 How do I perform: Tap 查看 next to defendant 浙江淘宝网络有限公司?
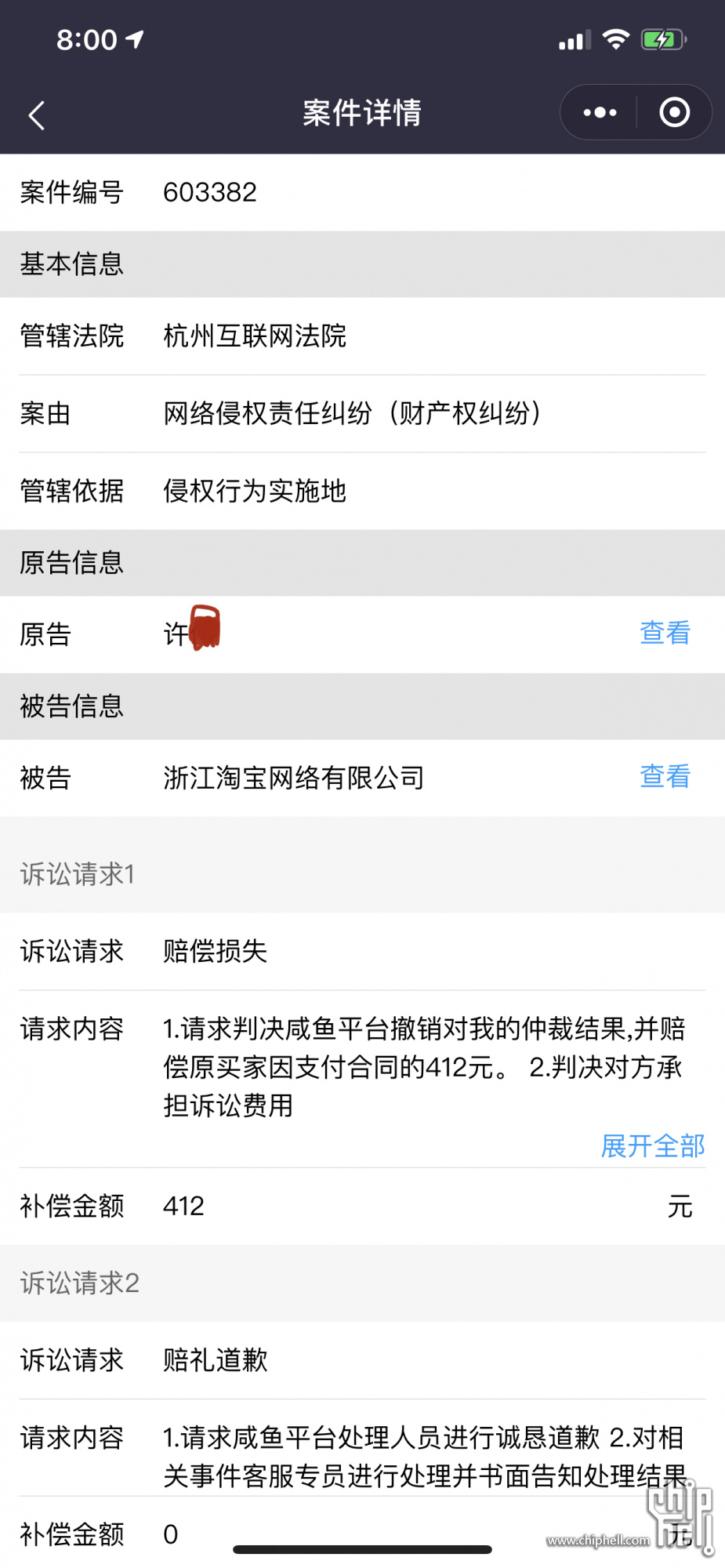tap(665, 776)
